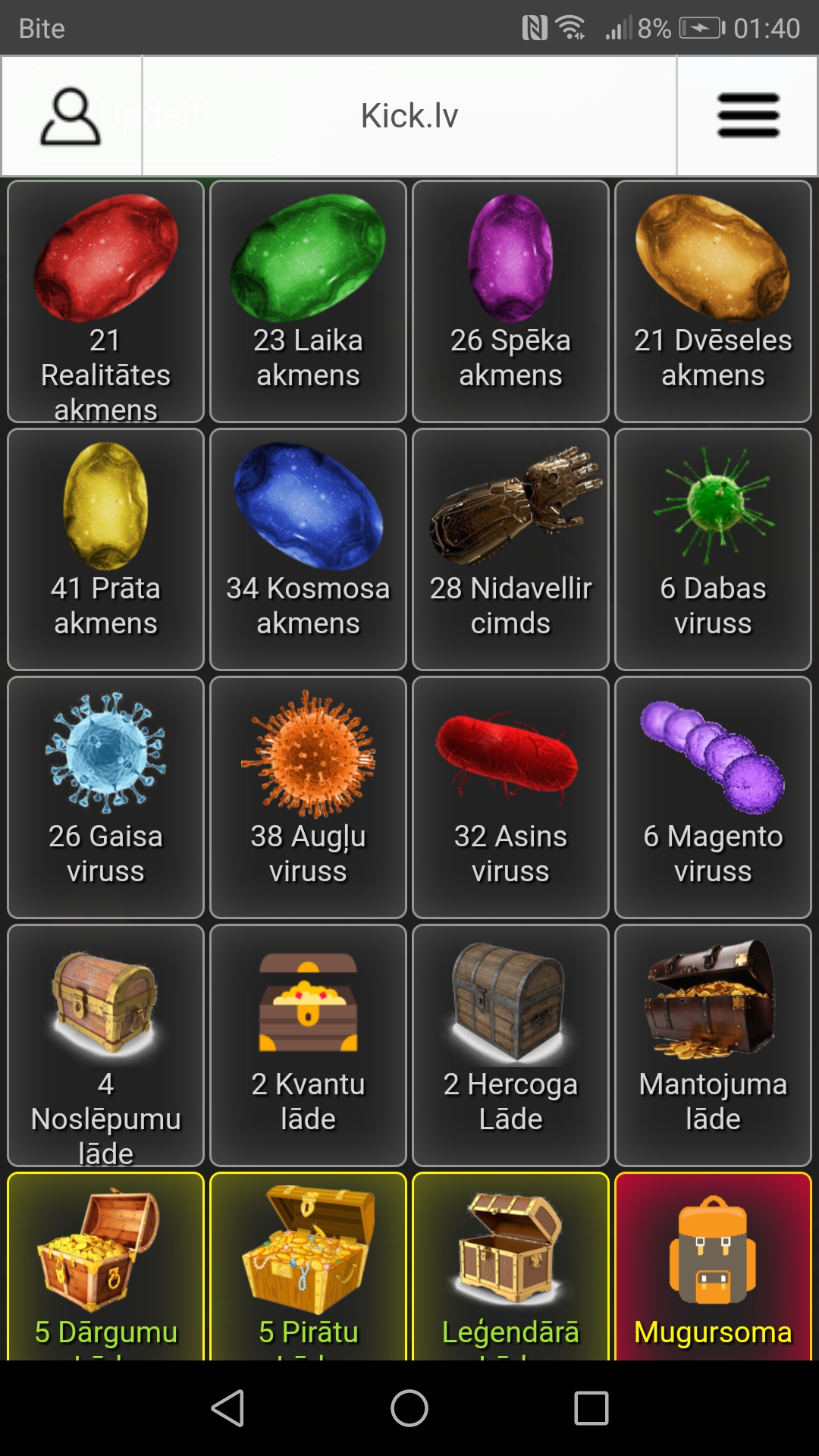Open the Prāta akmens tile
Viewport: 819px width, 1456px height.
tap(105, 549)
